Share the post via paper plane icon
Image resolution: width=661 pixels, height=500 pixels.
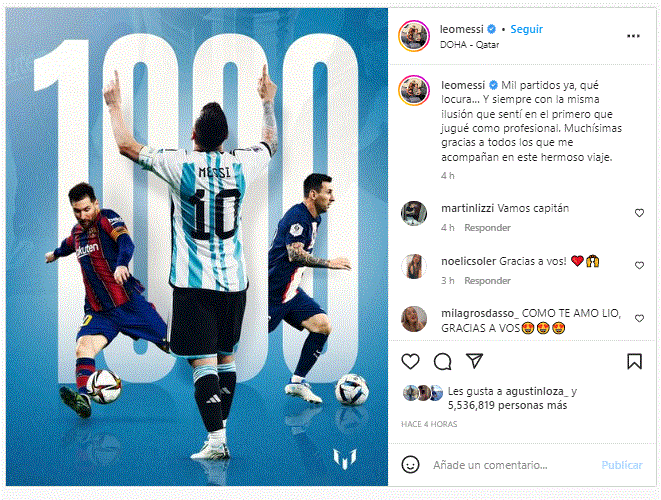(475, 361)
